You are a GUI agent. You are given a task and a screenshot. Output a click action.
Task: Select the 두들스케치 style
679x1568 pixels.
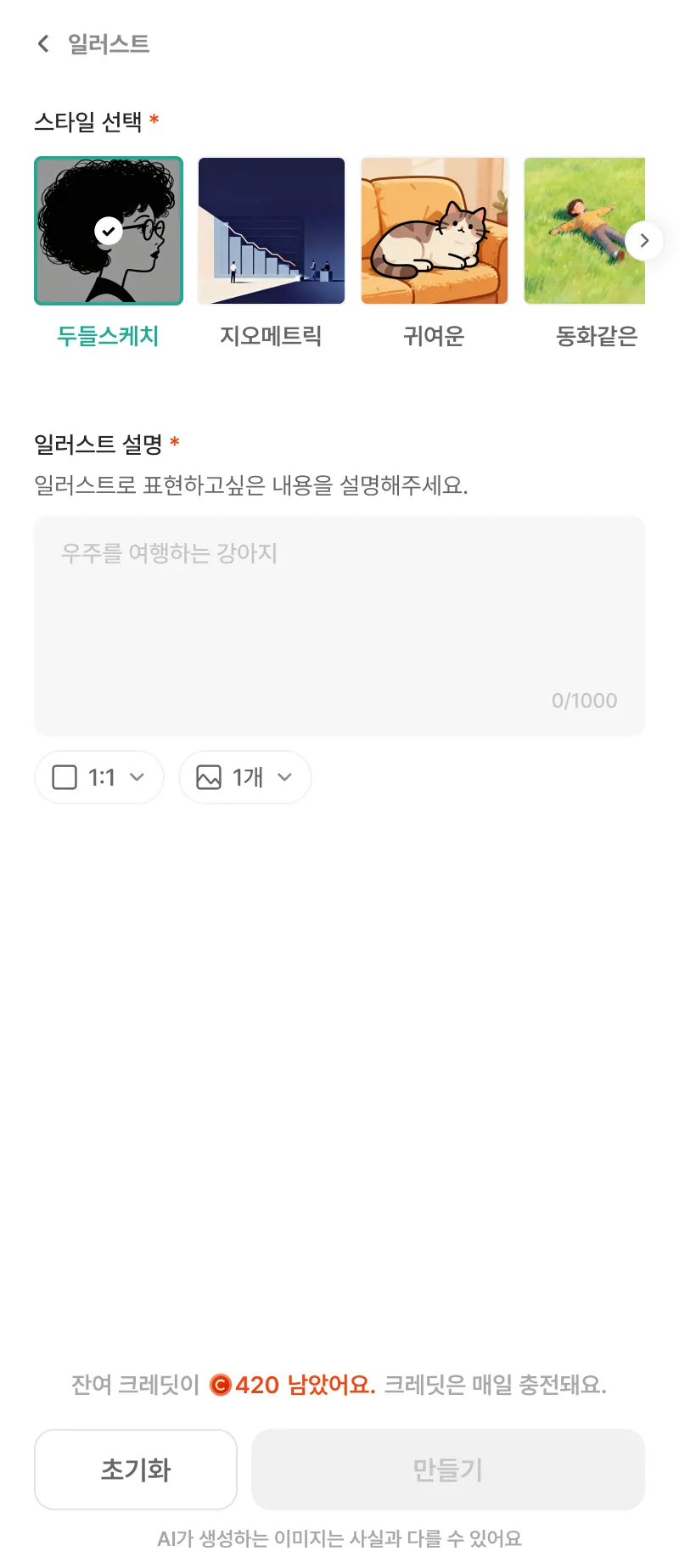click(x=109, y=231)
